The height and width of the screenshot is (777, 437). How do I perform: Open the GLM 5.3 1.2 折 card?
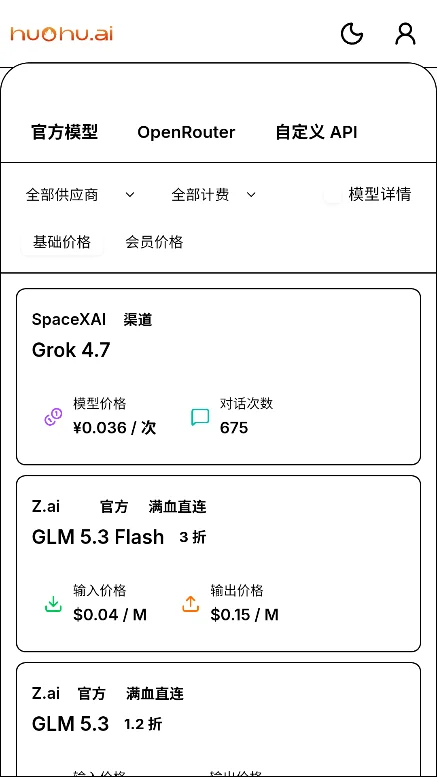point(218,720)
